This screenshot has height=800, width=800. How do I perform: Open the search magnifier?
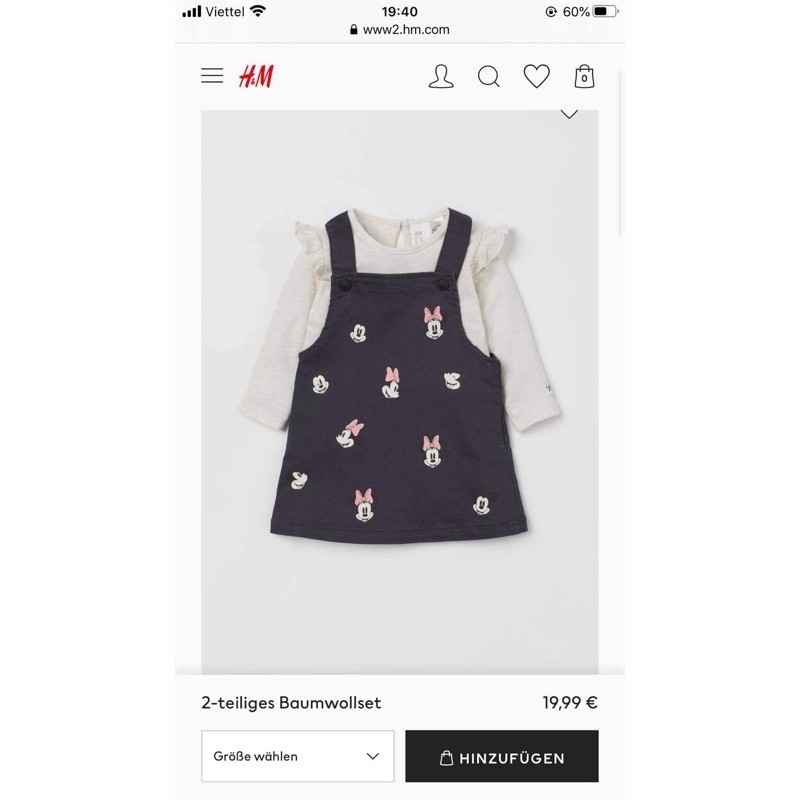[x=488, y=76]
